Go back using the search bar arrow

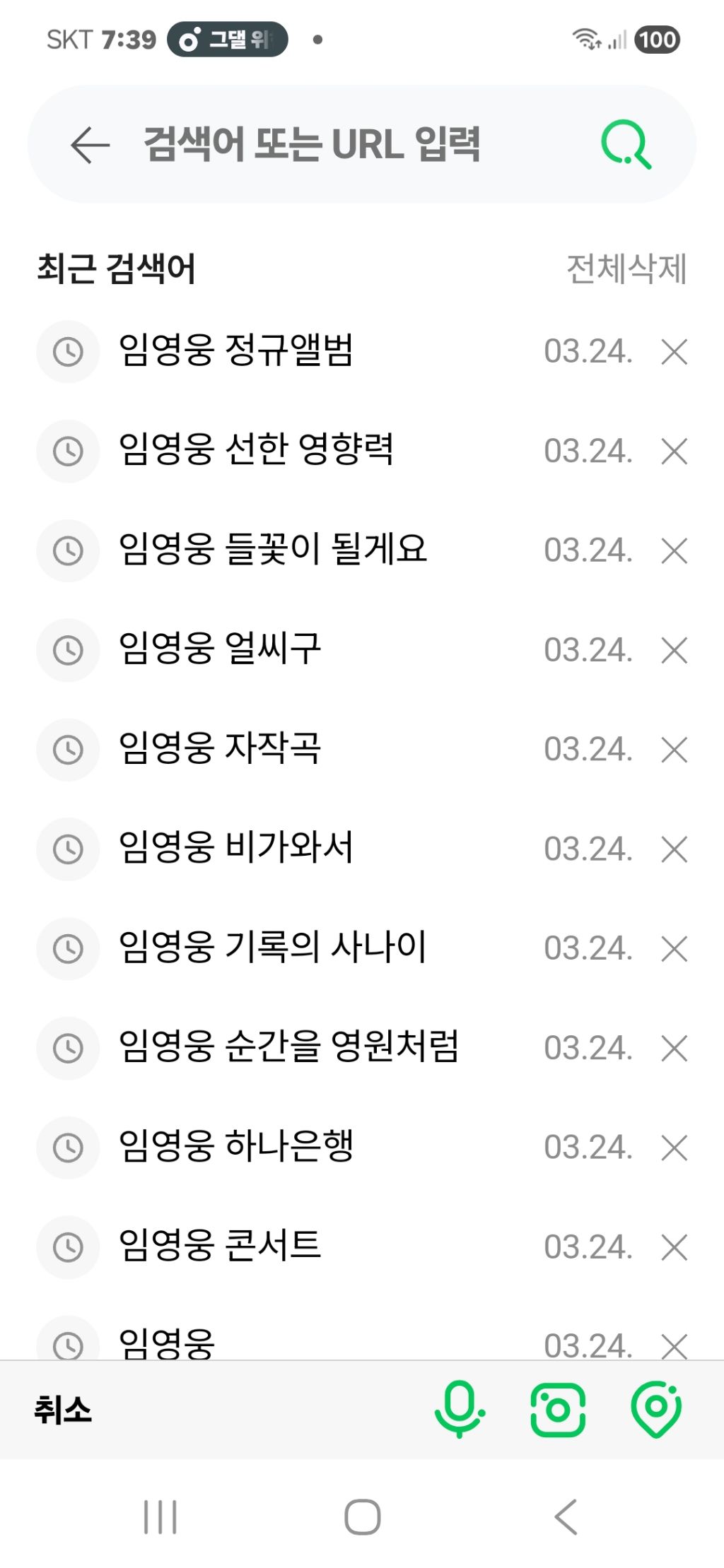tap(90, 145)
